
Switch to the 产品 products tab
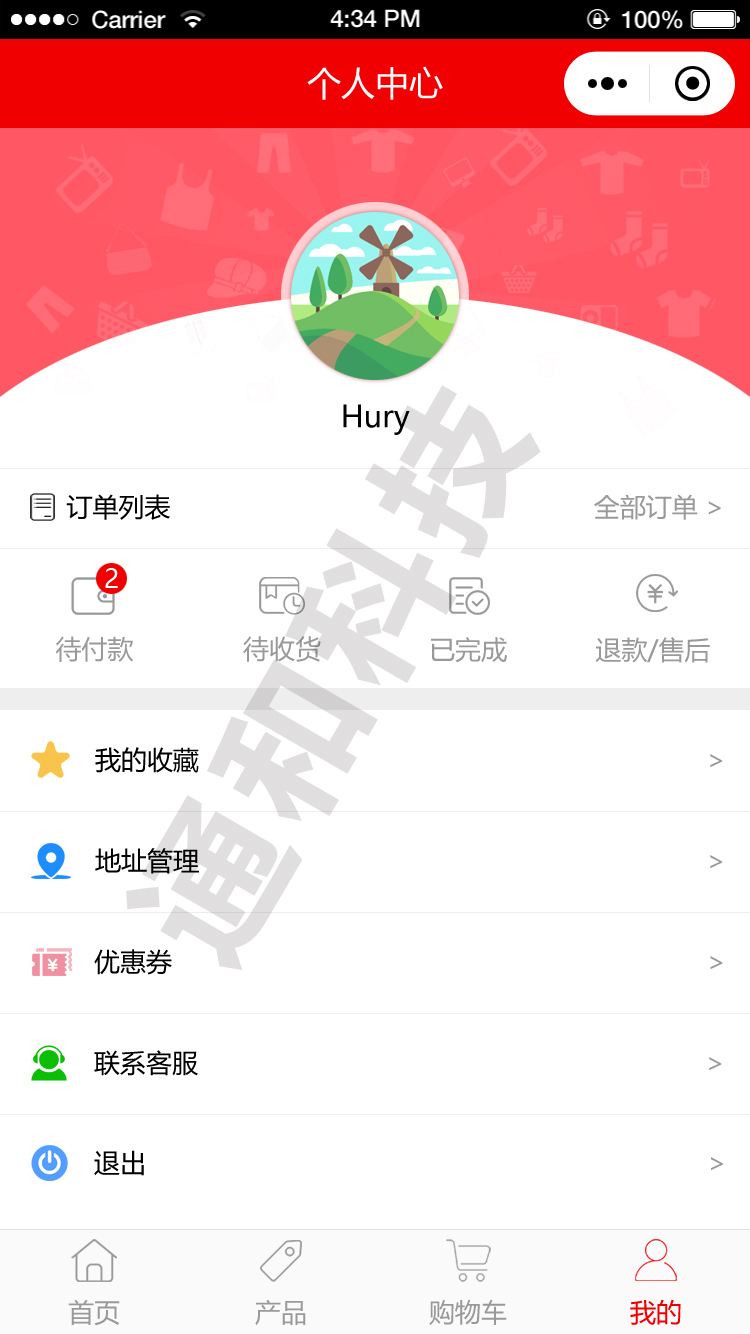pos(281,1282)
